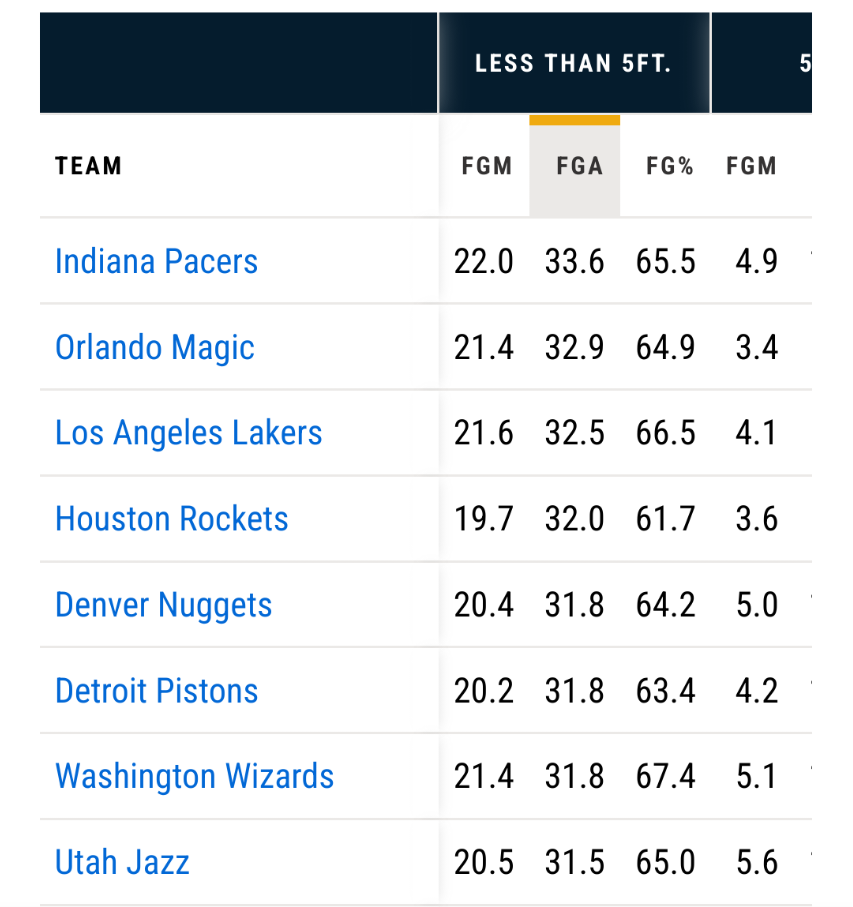Open the Los Angeles Lakers team link

click(x=188, y=433)
